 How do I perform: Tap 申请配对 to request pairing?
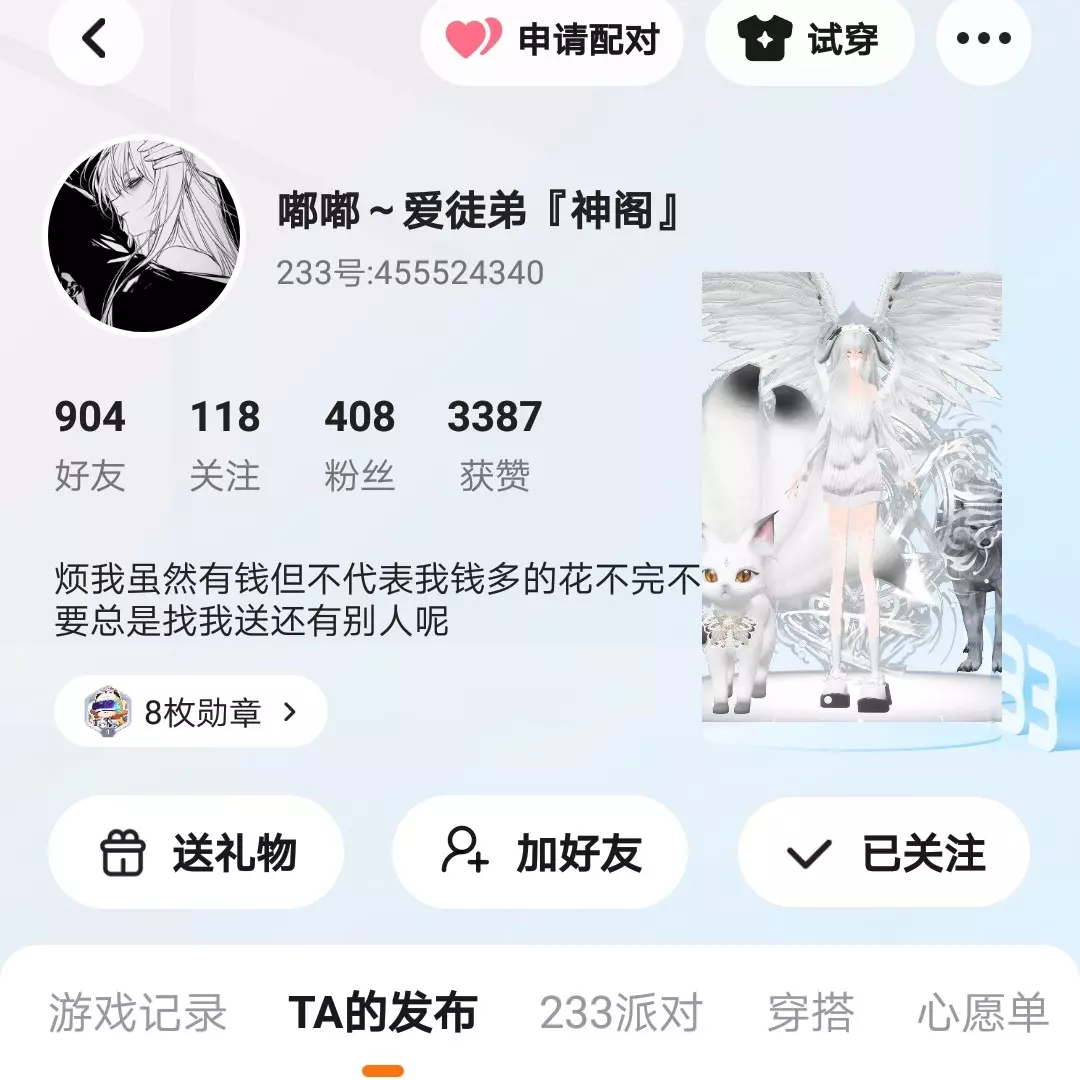point(552,40)
